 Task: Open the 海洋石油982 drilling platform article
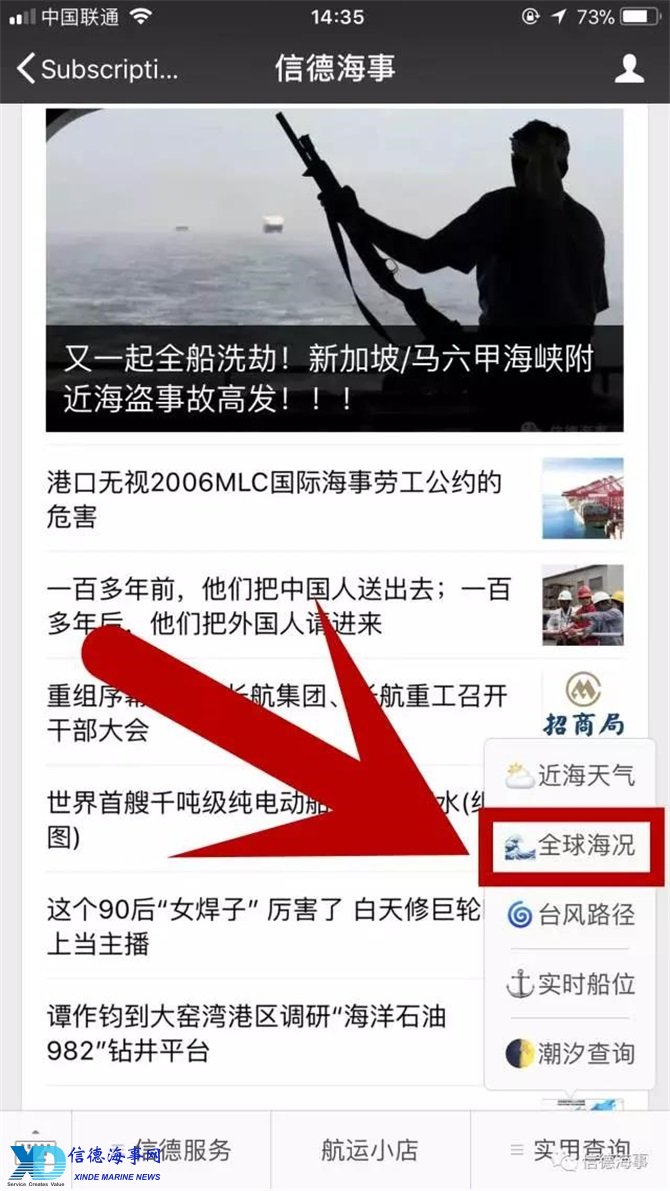pyautogui.click(x=250, y=1033)
